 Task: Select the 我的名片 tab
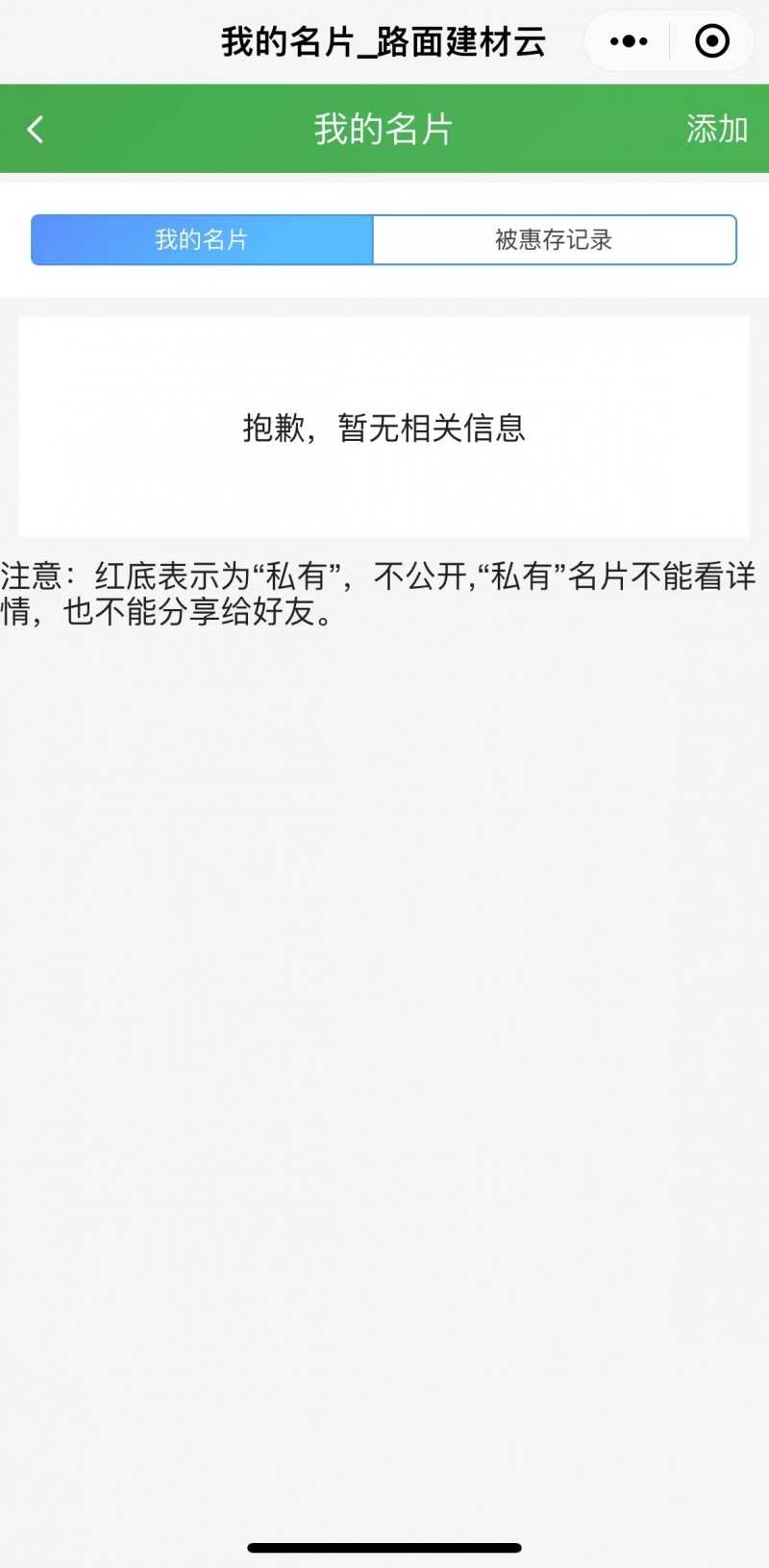coord(202,239)
